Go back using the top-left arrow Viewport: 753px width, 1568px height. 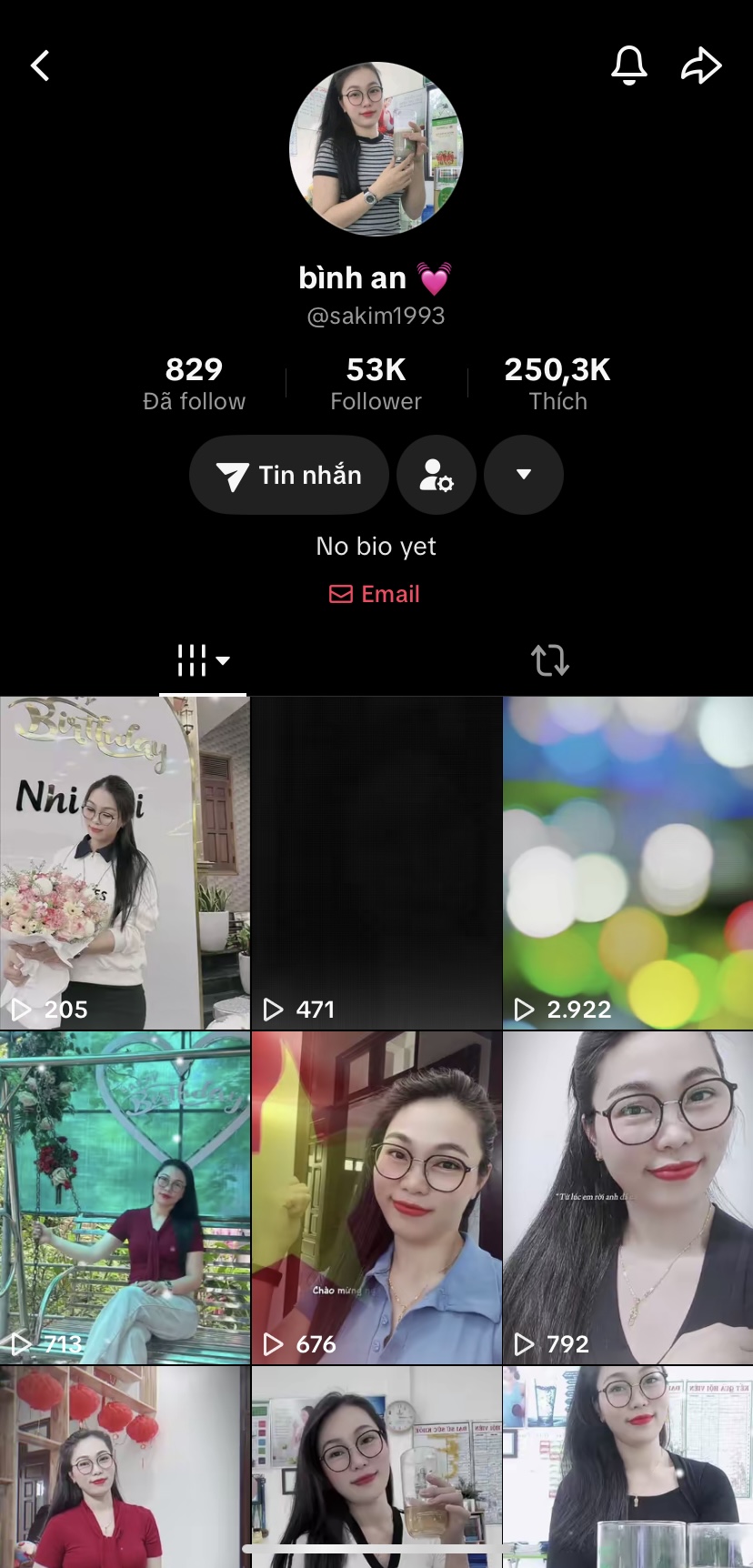click(40, 65)
